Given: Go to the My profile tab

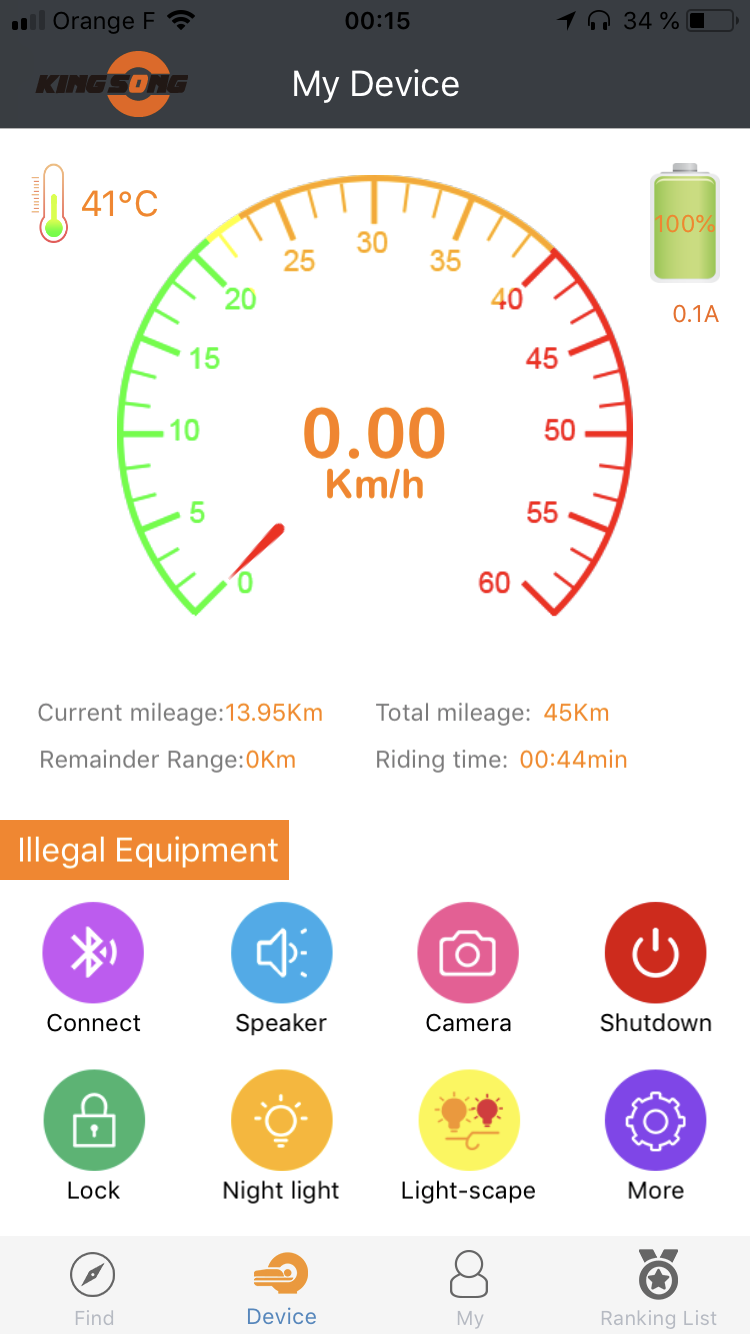Looking at the screenshot, I should pyautogui.click(x=469, y=1288).
